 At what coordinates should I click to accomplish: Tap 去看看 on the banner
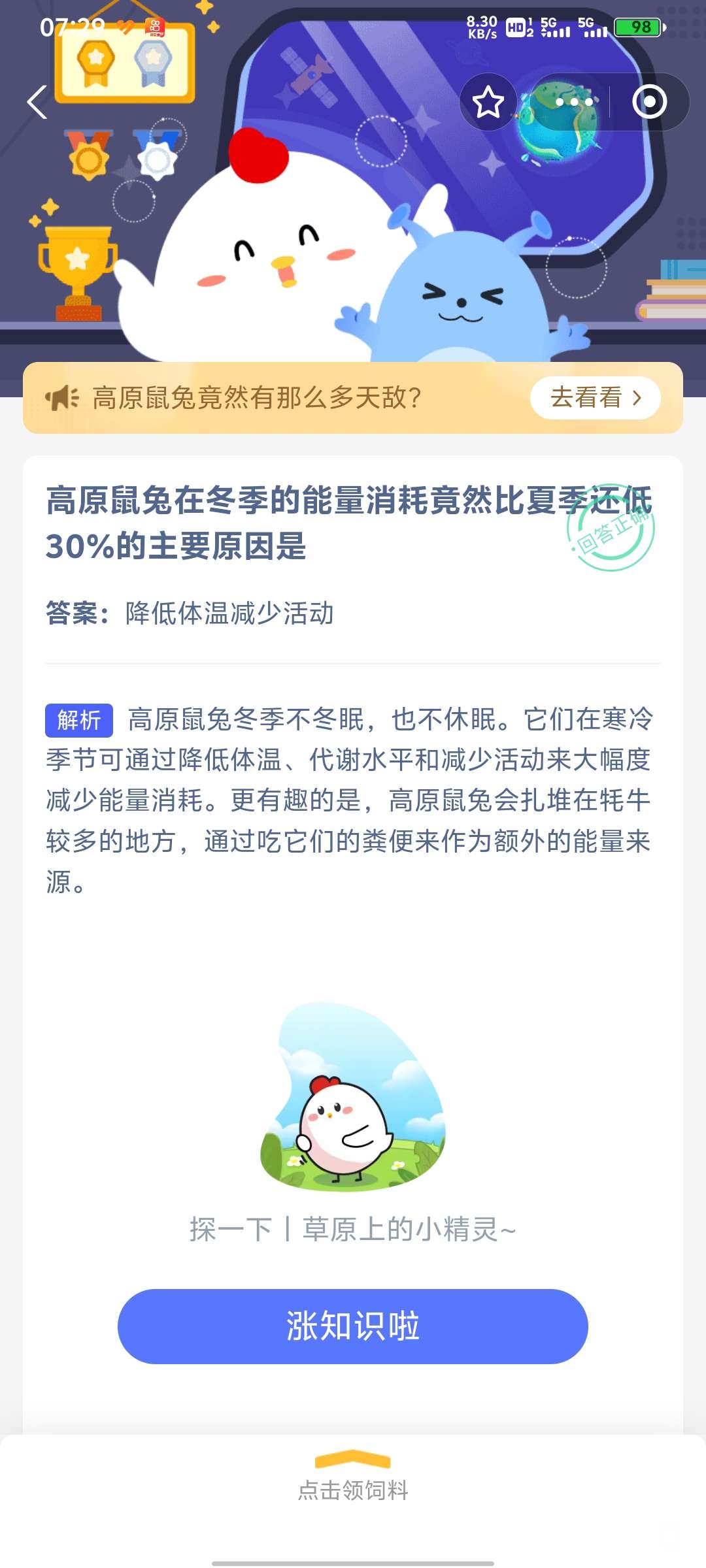(x=595, y=398)
